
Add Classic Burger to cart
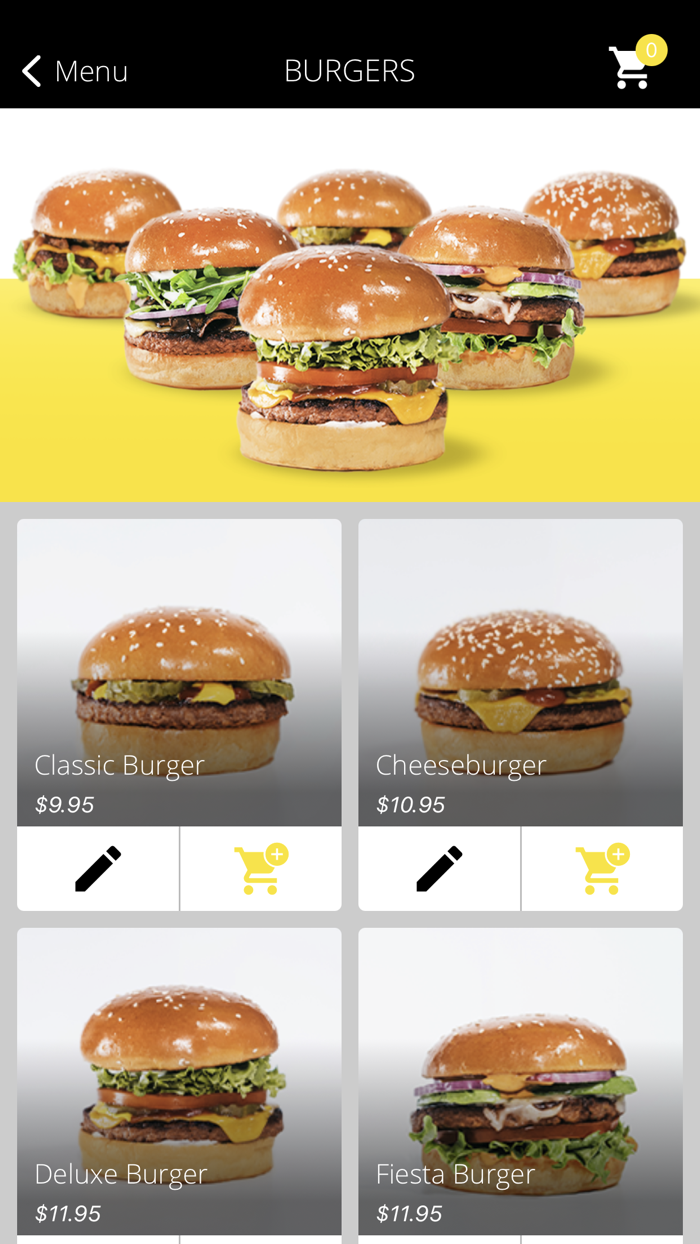pyautogui.click(x=260, y=868)
